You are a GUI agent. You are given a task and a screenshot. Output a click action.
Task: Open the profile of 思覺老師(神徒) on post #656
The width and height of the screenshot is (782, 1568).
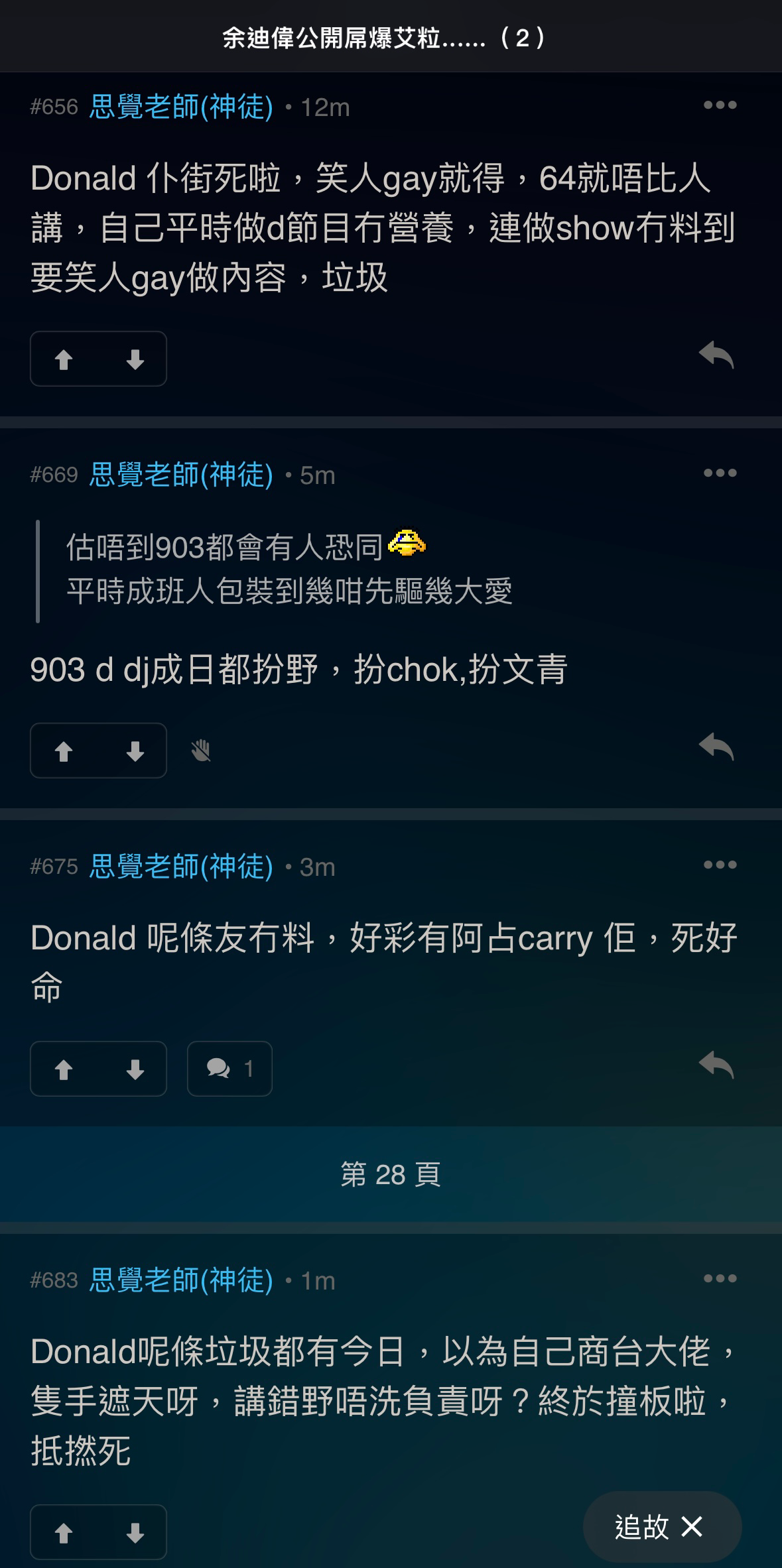tap(181, 107)
